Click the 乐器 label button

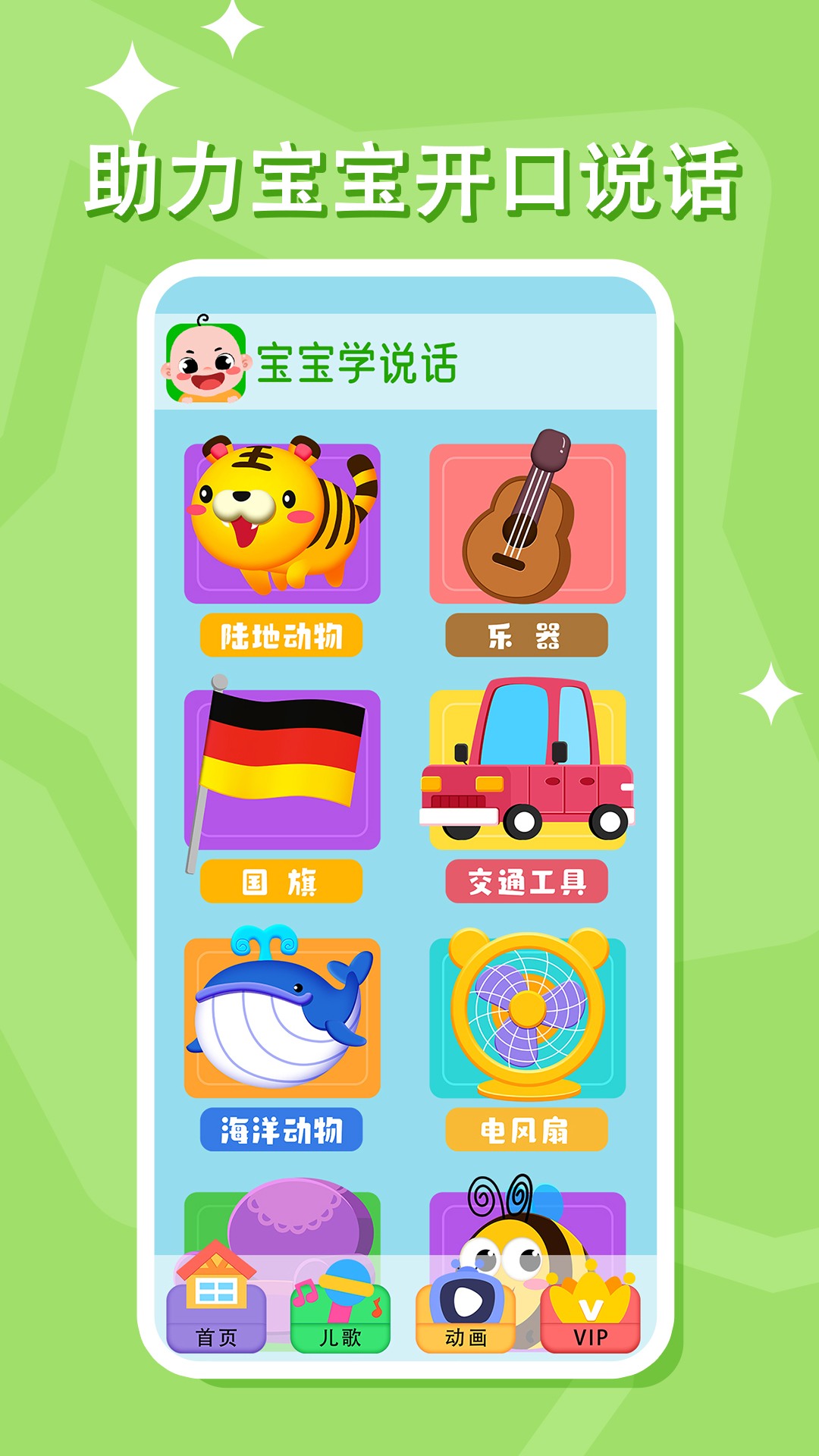[527, 637]
